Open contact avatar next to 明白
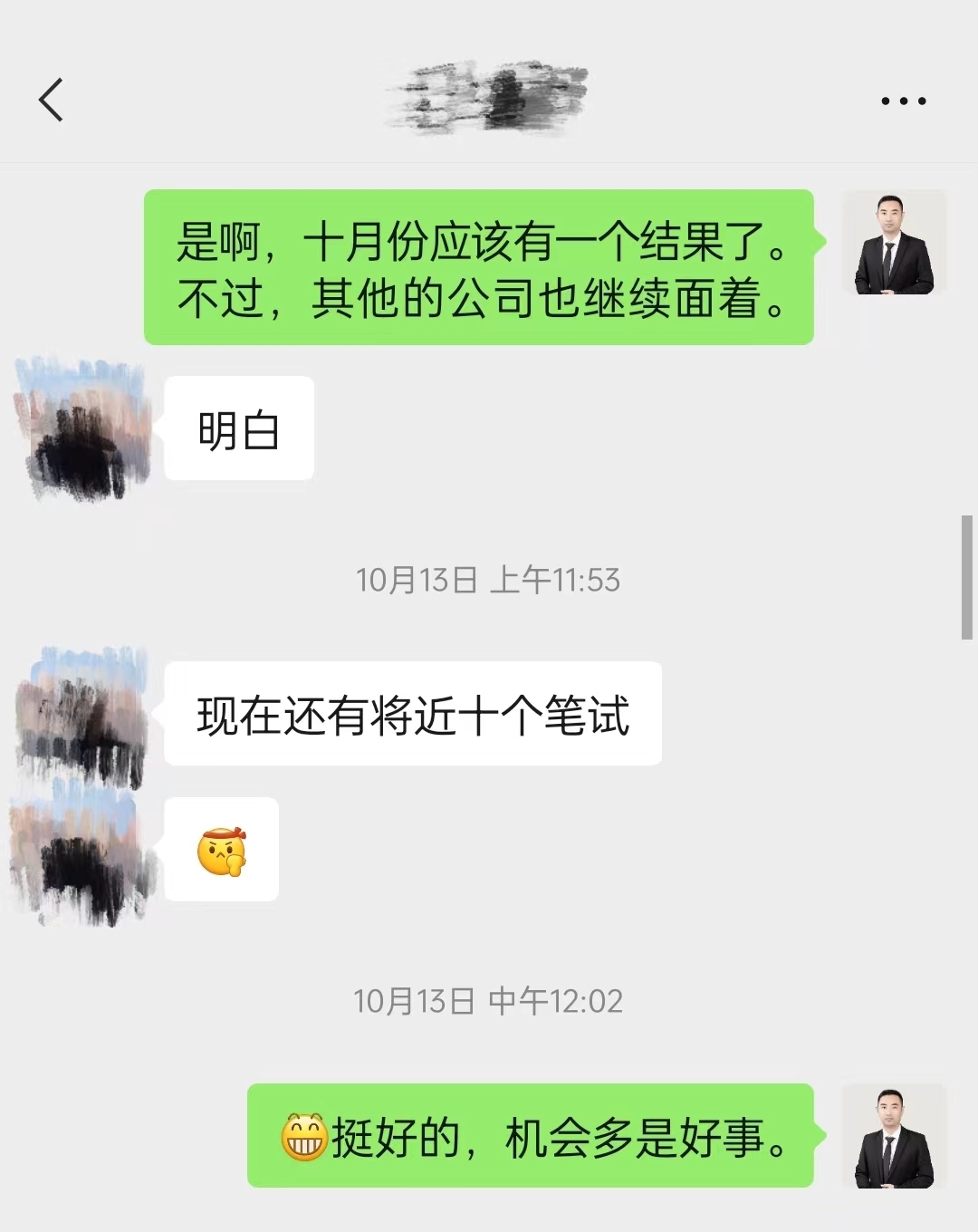 [81, 428]
